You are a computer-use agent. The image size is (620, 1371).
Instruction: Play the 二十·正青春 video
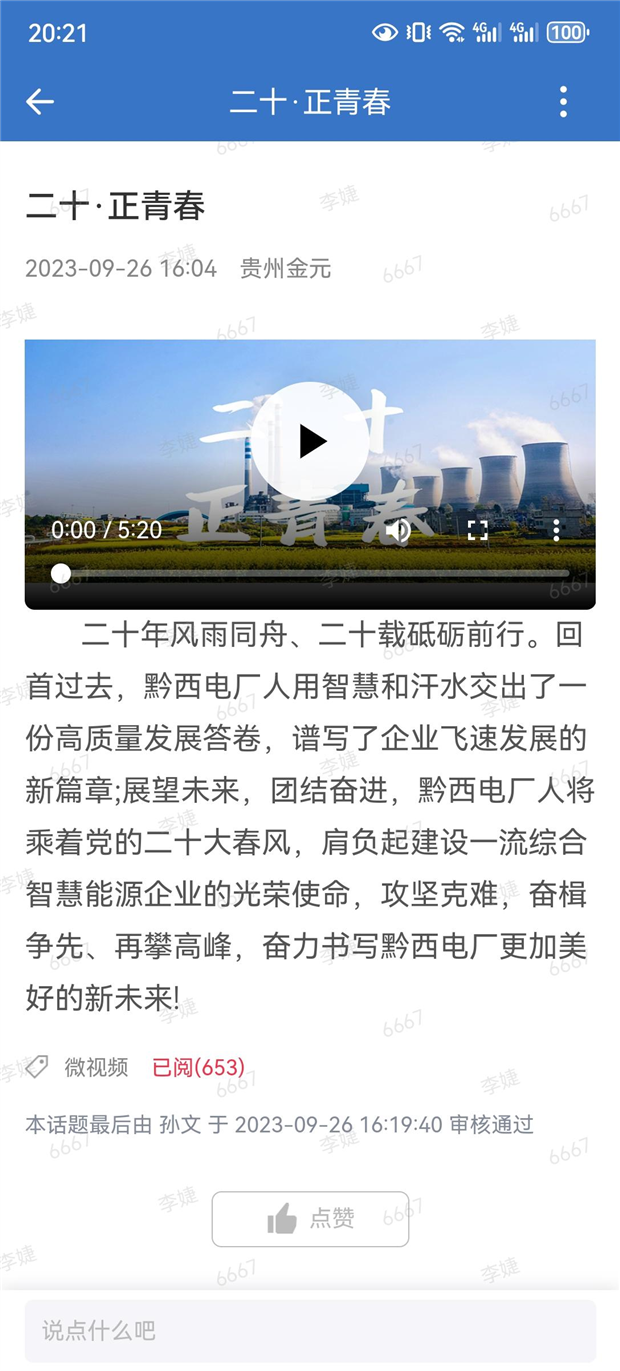coord(310,441)
